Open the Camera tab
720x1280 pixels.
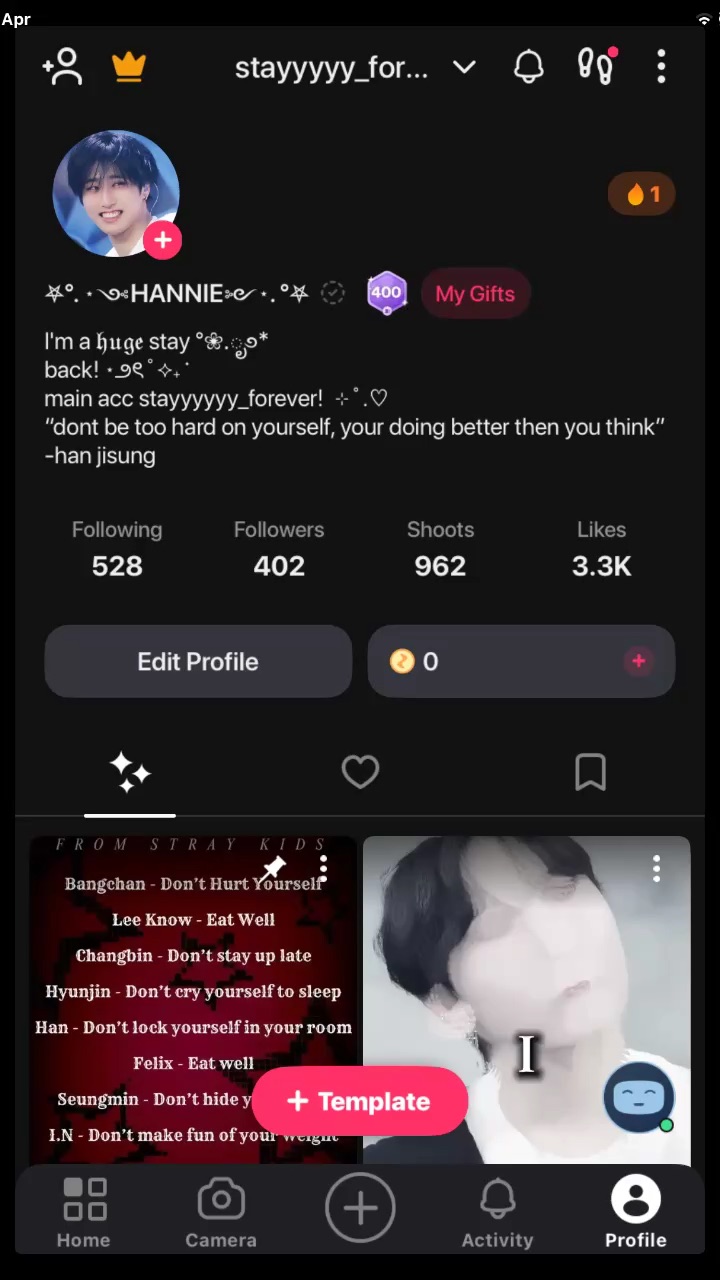point(221,1212)
